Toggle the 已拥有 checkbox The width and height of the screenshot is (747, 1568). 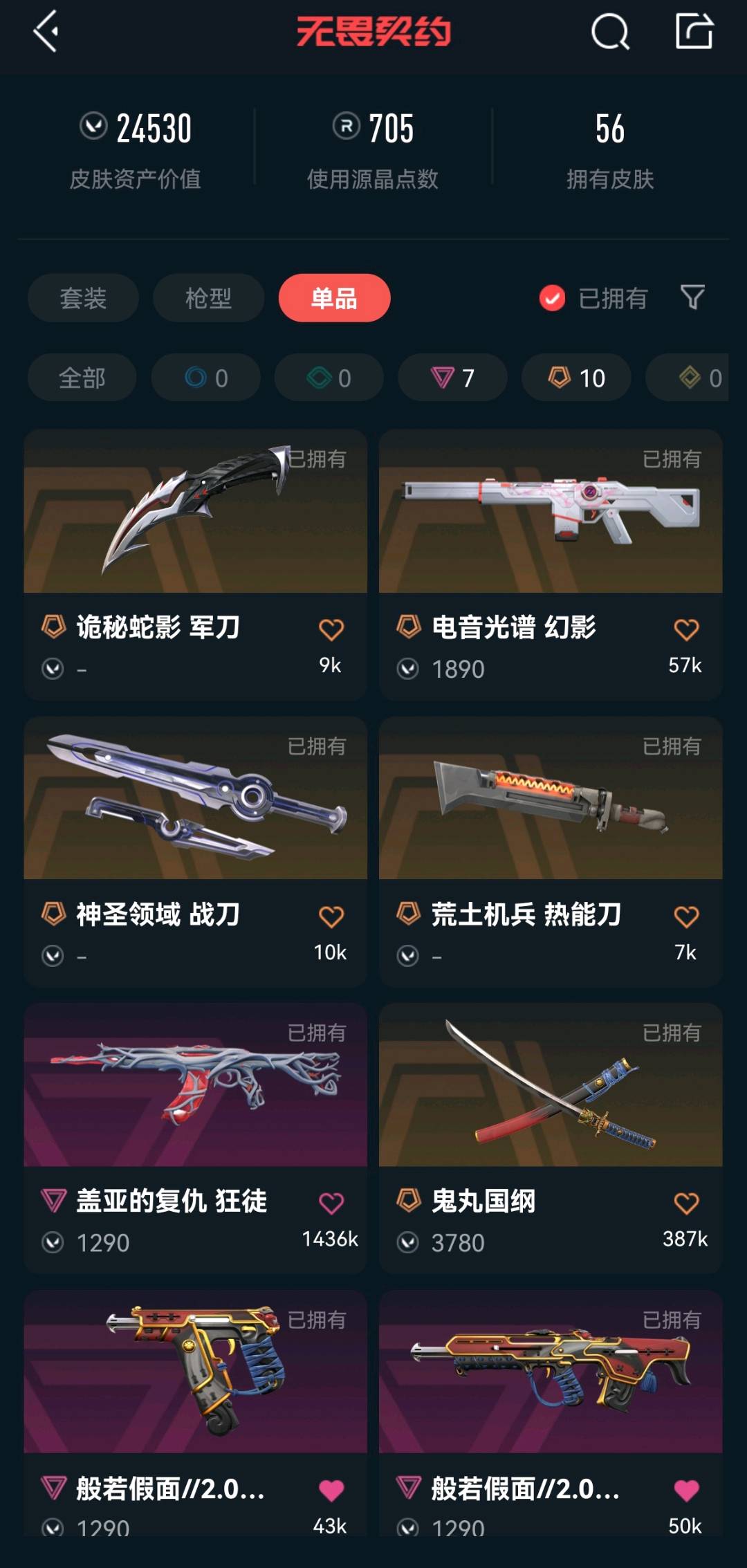(552, 298)
